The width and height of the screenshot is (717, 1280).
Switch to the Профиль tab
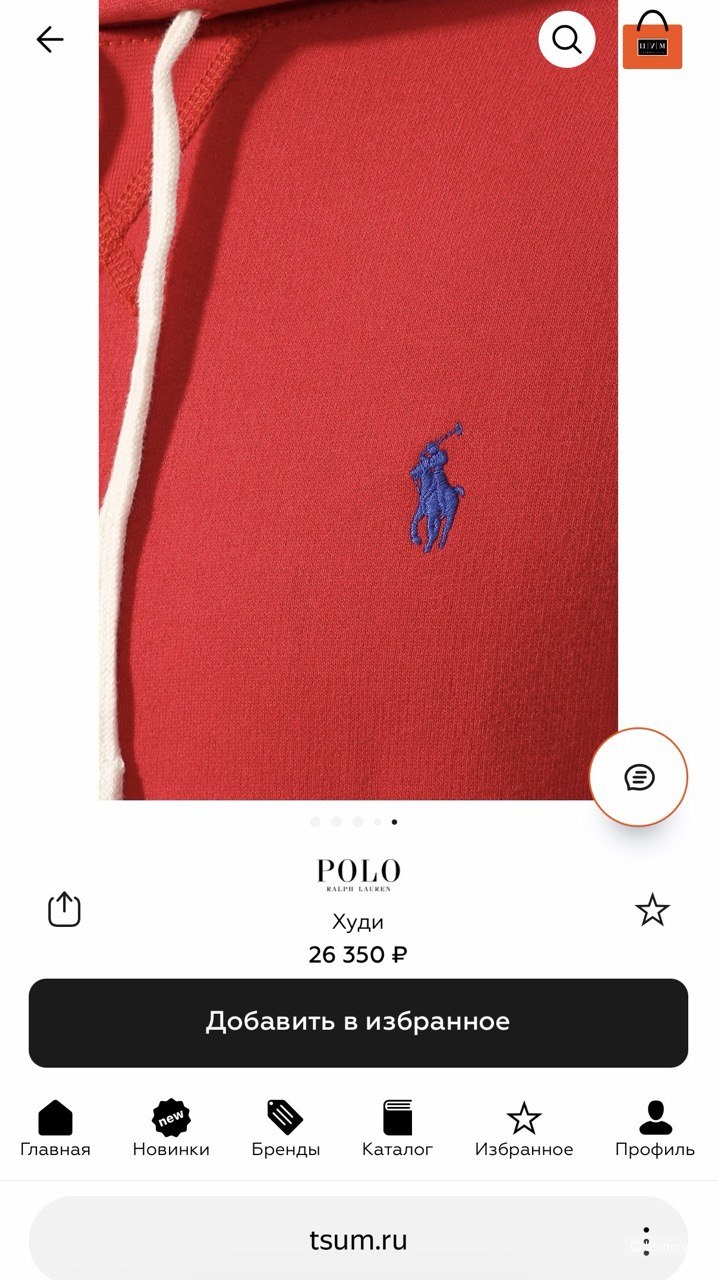coord(654,1129)
